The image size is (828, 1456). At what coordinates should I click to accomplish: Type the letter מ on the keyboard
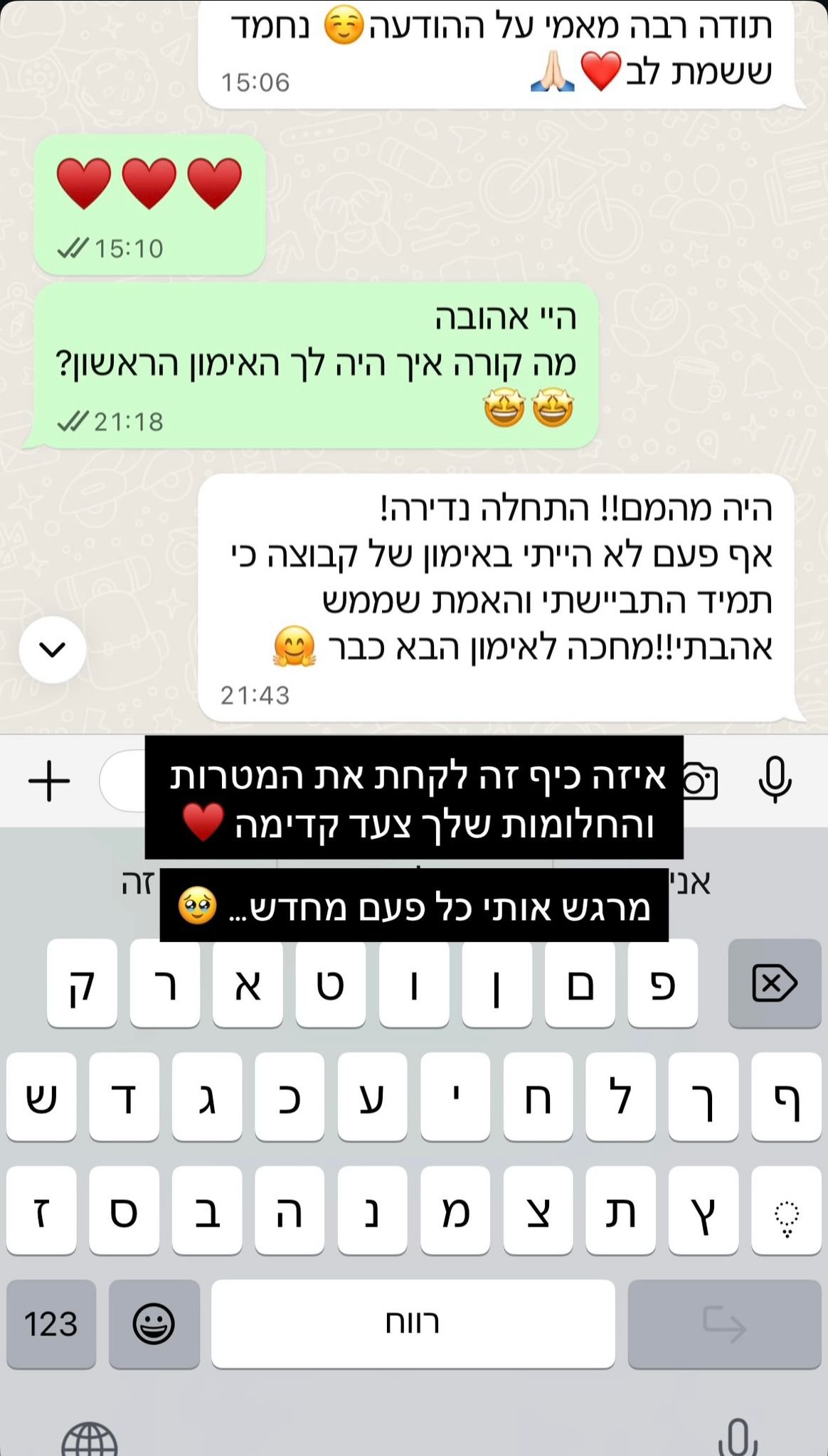click(x=455, y=1211)
